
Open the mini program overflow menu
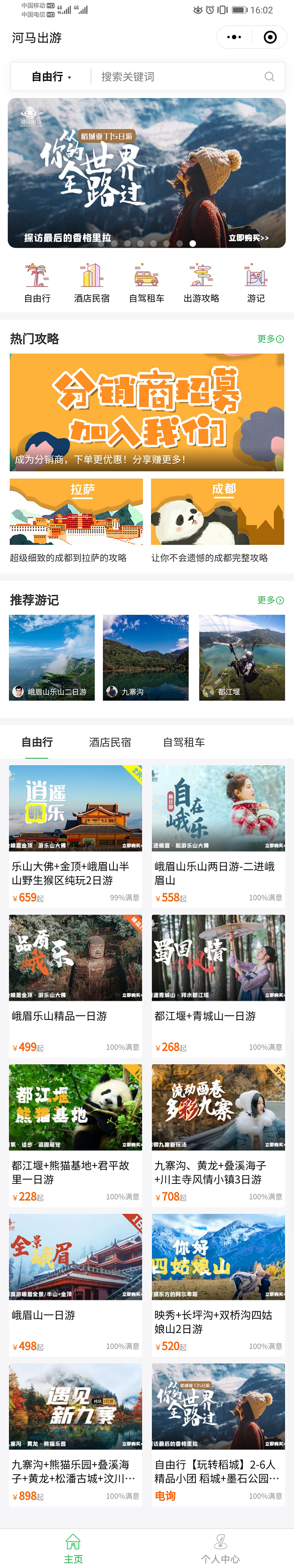pyautogui.click(x=234, y=38)
